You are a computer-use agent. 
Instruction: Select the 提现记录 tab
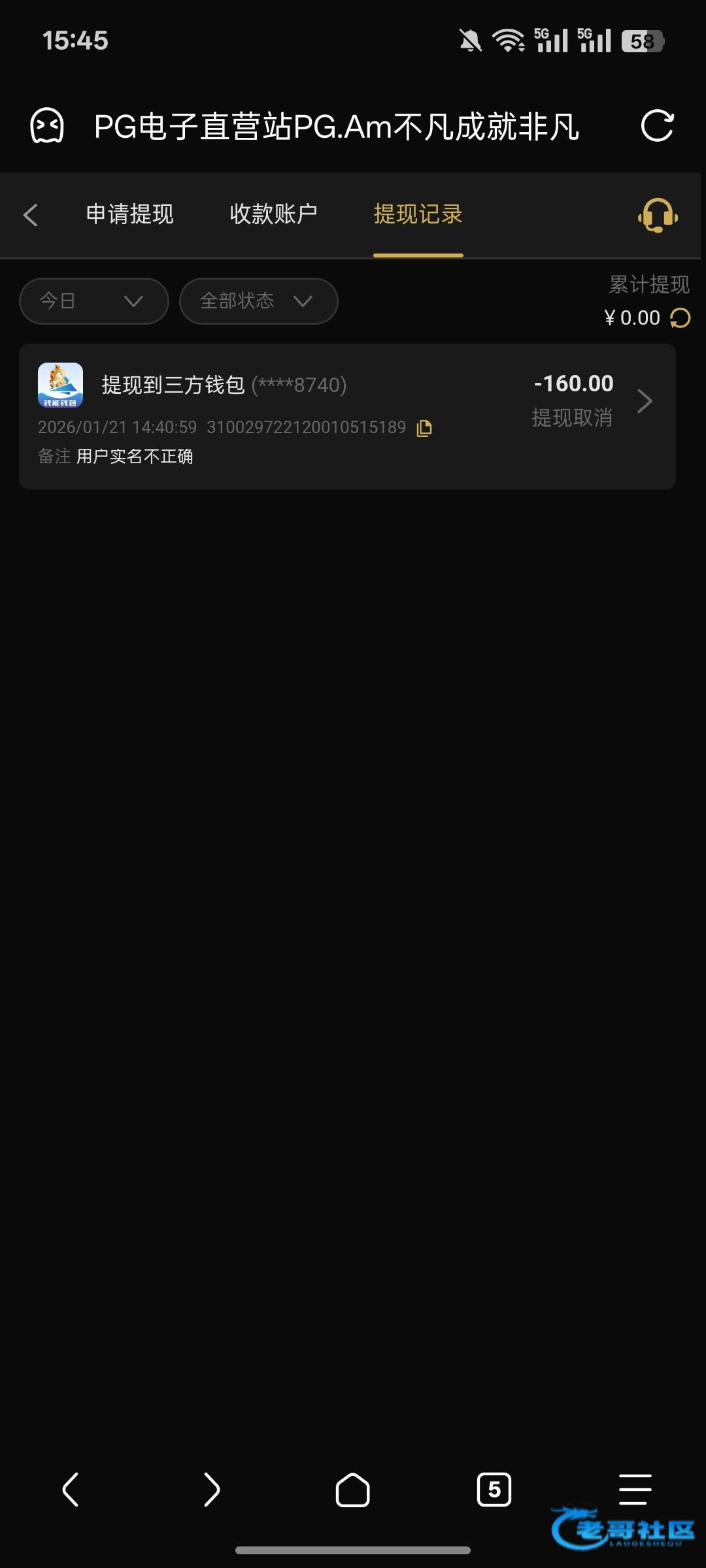click(x=418, y=214)
